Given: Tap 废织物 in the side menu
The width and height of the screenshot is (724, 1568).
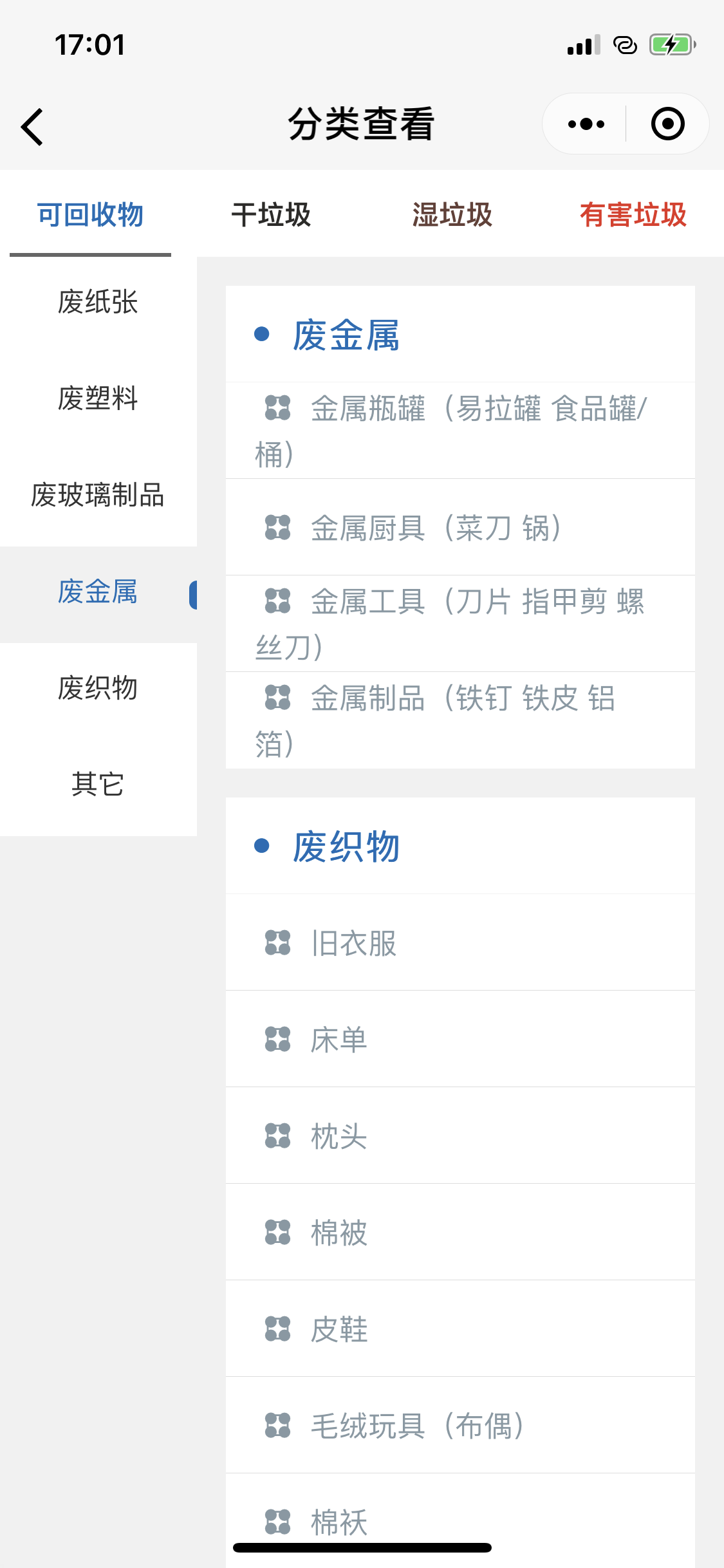Looking at the screenshot, I should [x=98, y=688].
